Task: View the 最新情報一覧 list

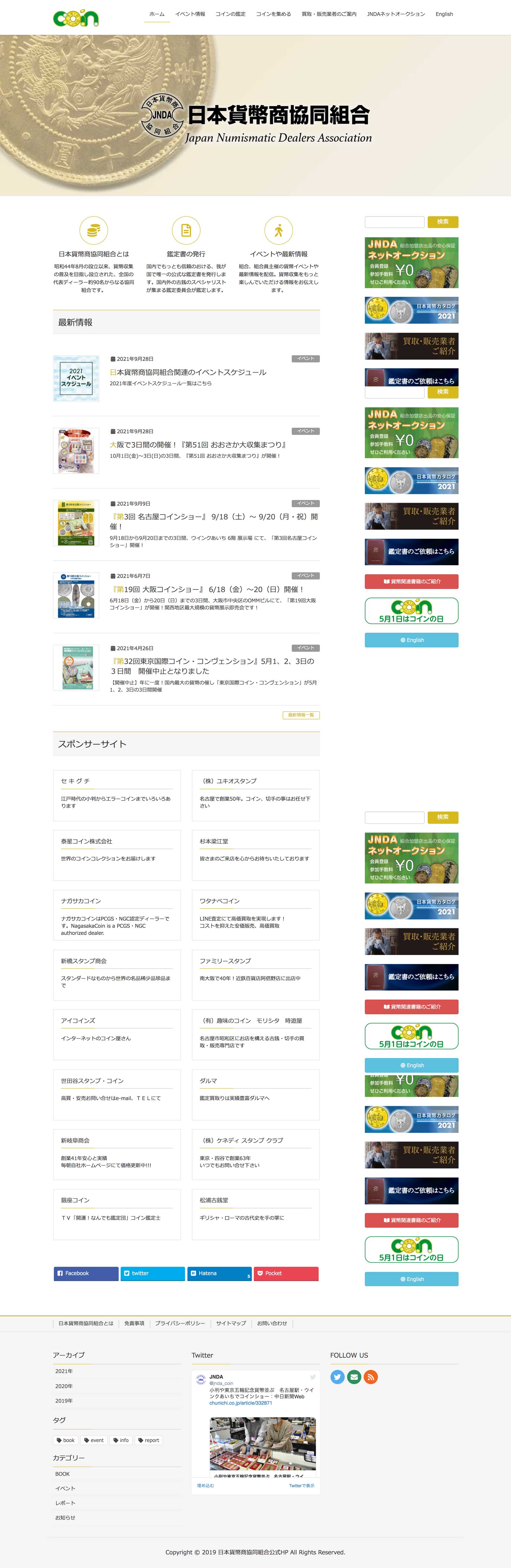Action: (301, 715)
